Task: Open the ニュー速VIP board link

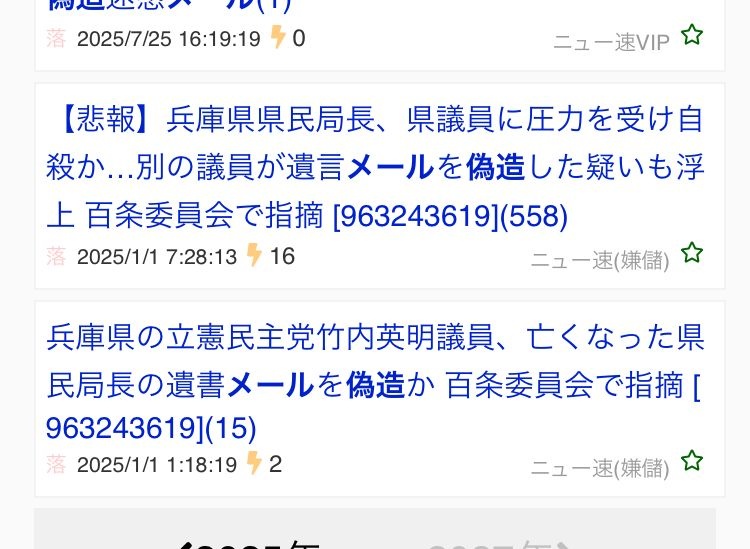Action: [x=610, y=43]
